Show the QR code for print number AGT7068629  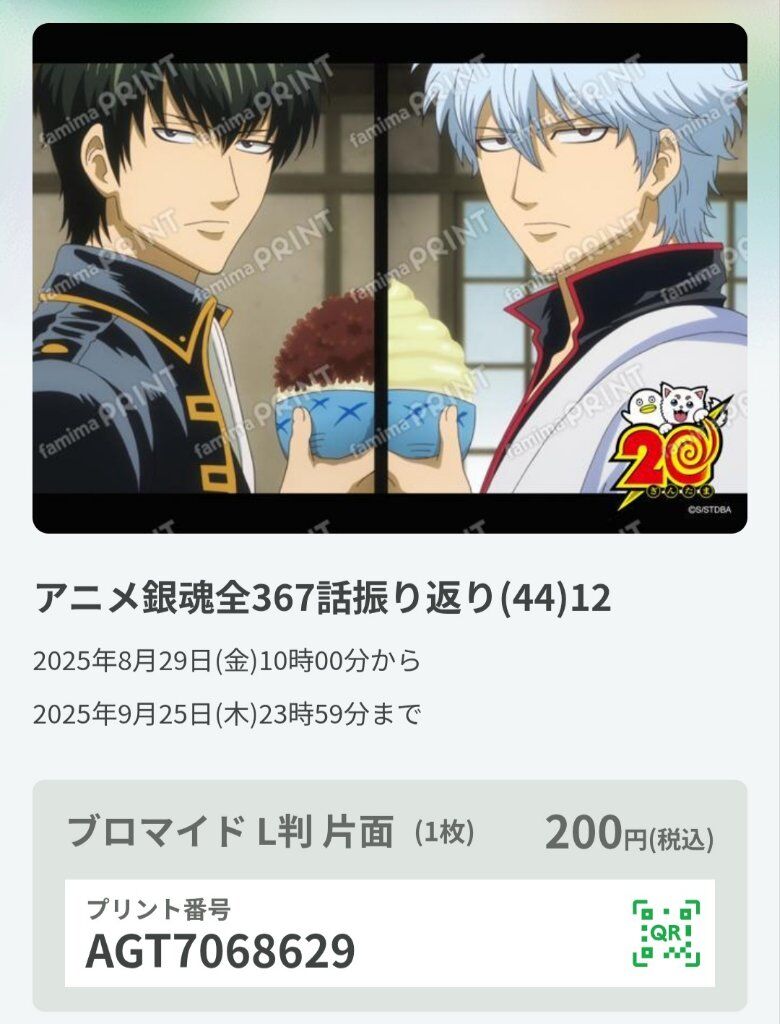(x=667, y=933)
